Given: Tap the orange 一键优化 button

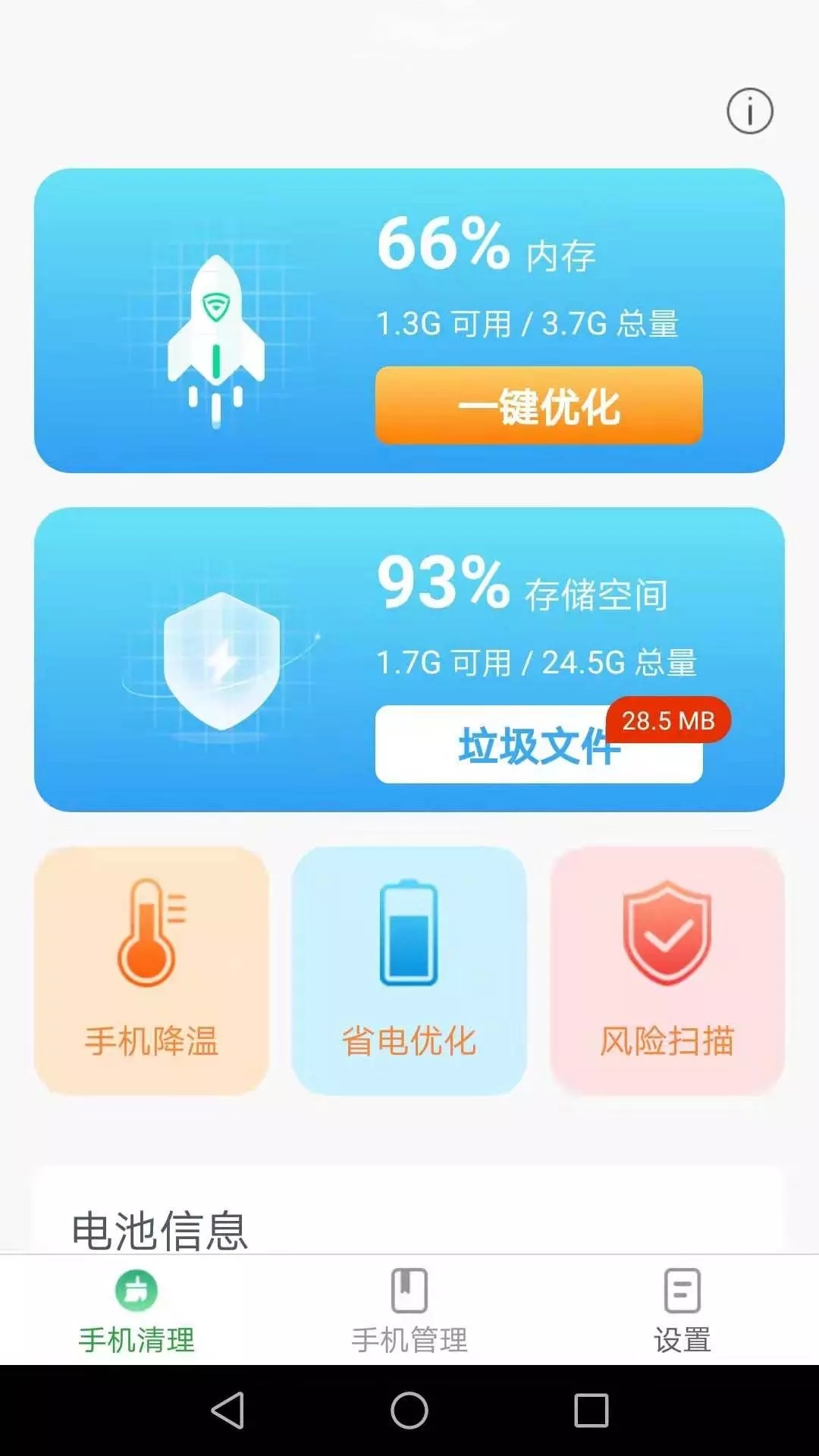Looking at the screenshot, I should coord(538,408).
